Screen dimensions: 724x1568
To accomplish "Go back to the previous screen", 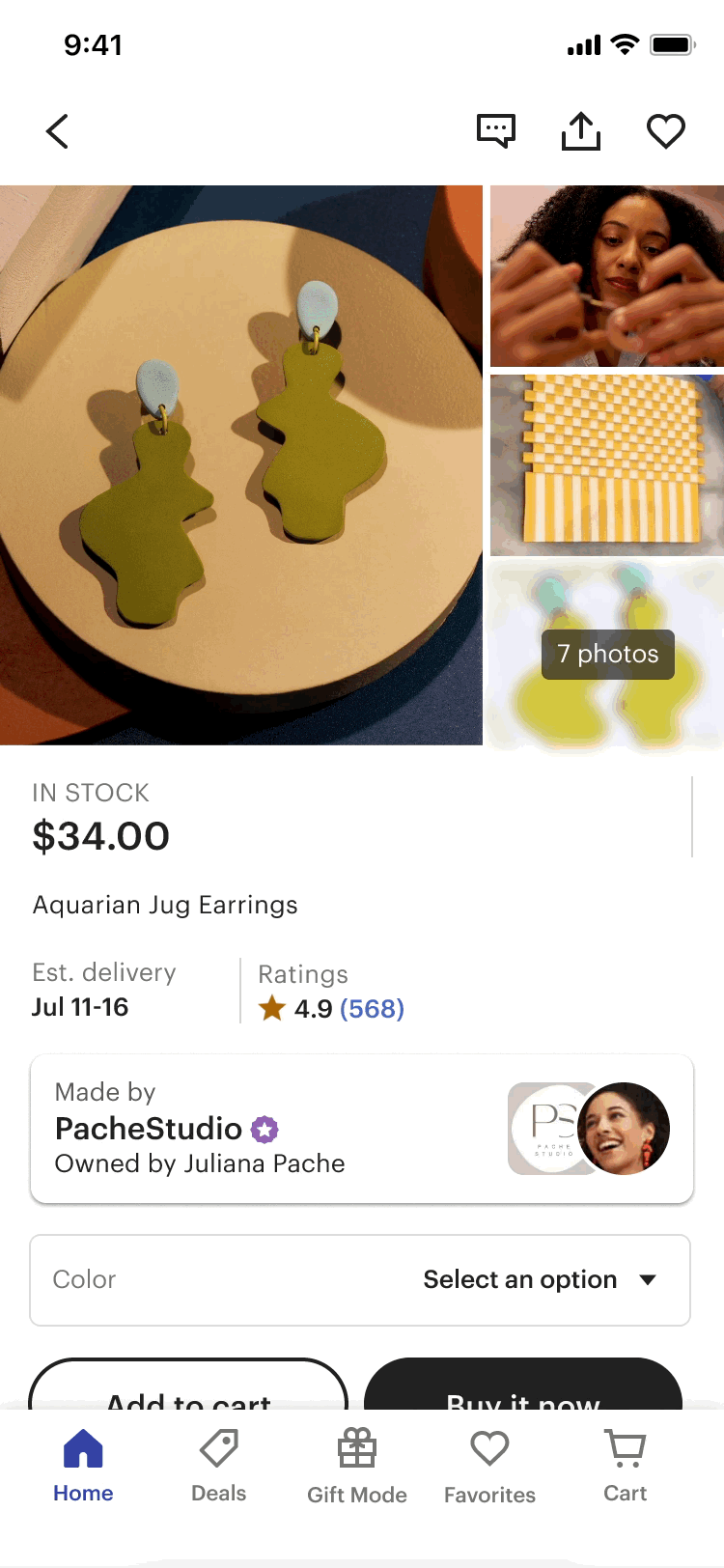I will [58, 131].
